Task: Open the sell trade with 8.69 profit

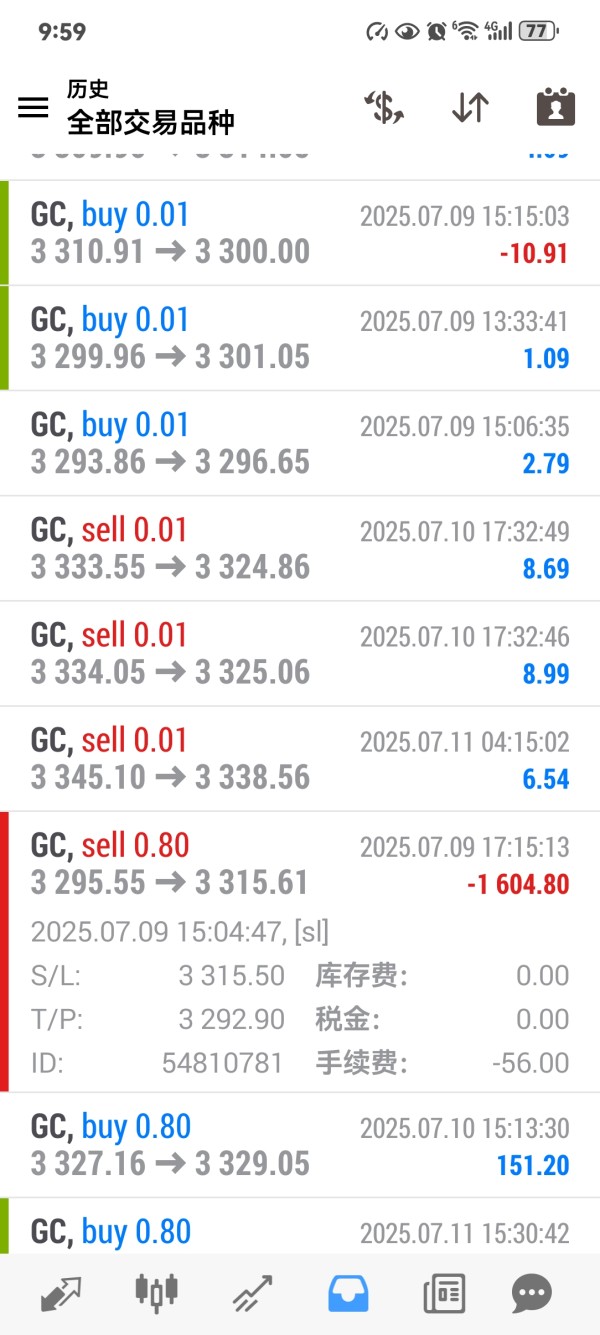Action: click(x=300, y=548)
